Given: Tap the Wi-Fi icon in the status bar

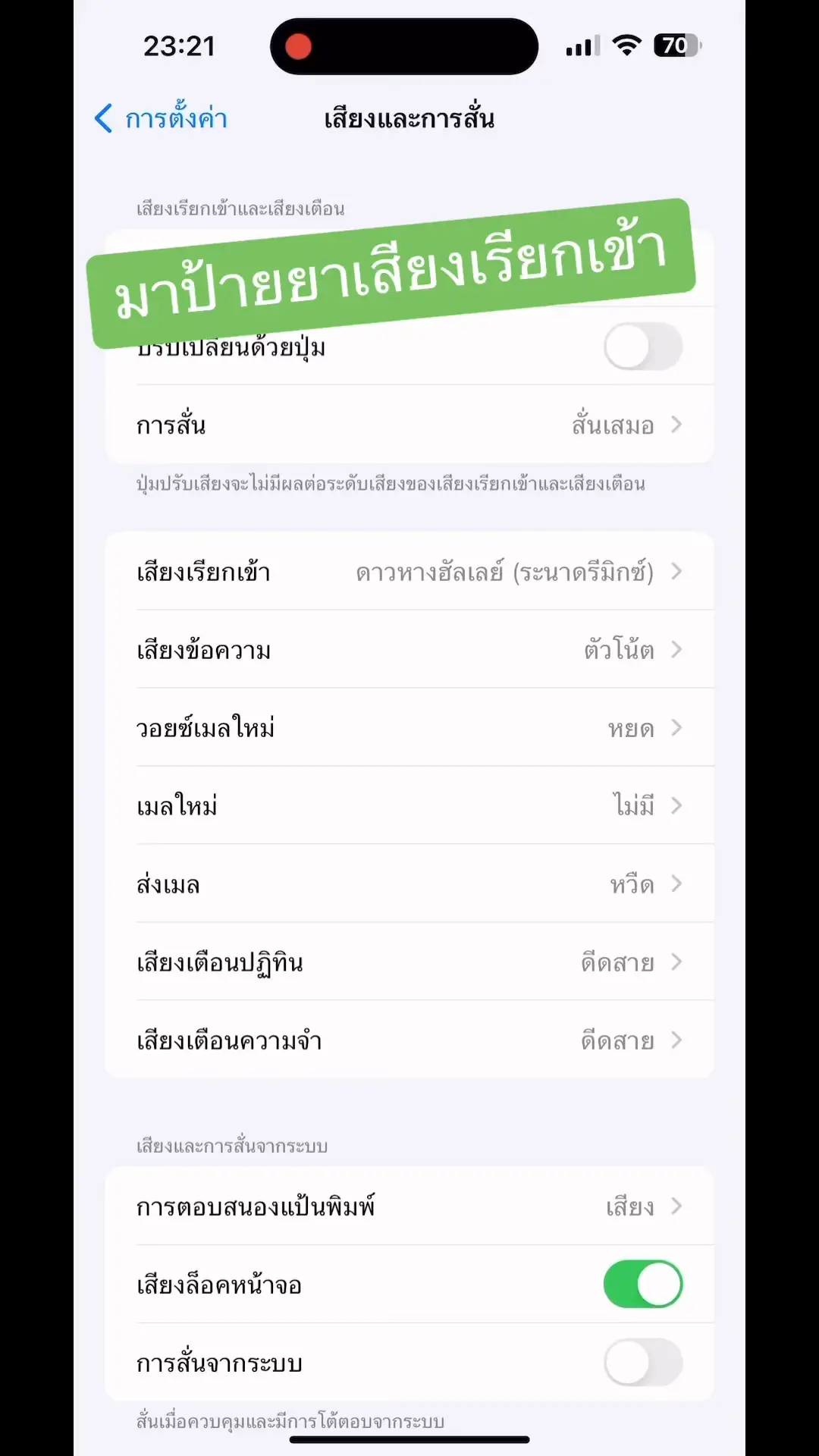Looking at the screenshot, I should (x=626, y=45).
